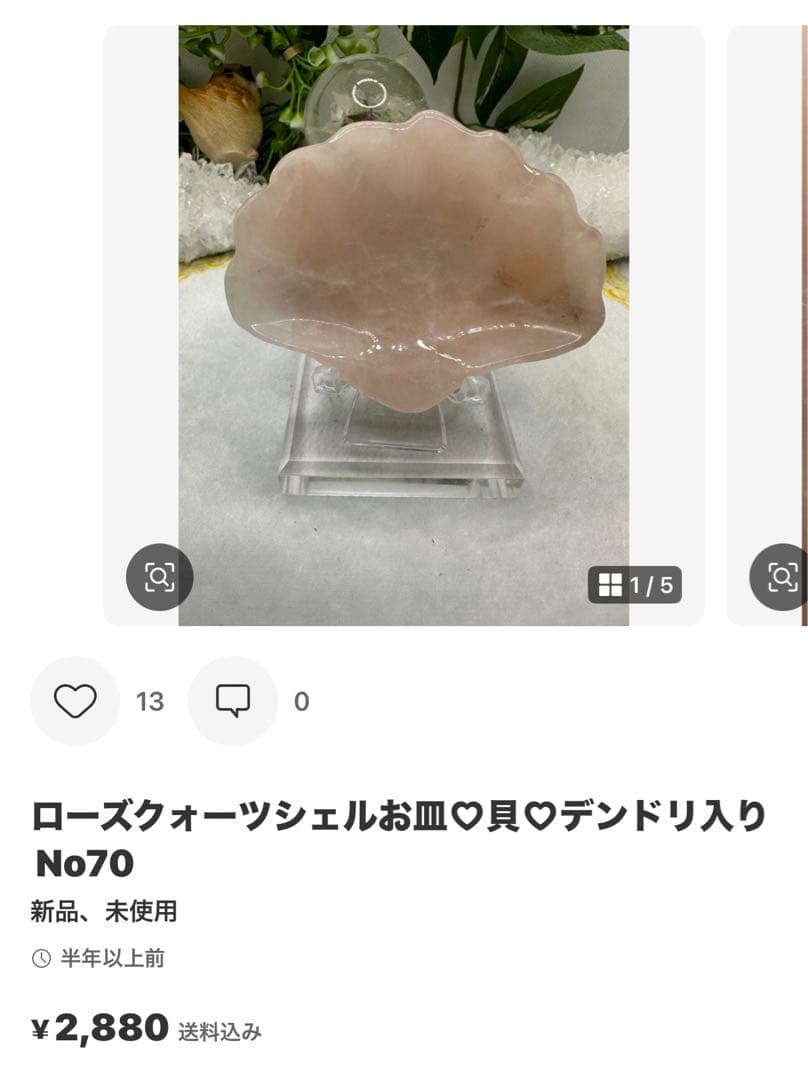Click the partially visible next photo
This screenshot has height=1080, width=808.
(770, 300)
